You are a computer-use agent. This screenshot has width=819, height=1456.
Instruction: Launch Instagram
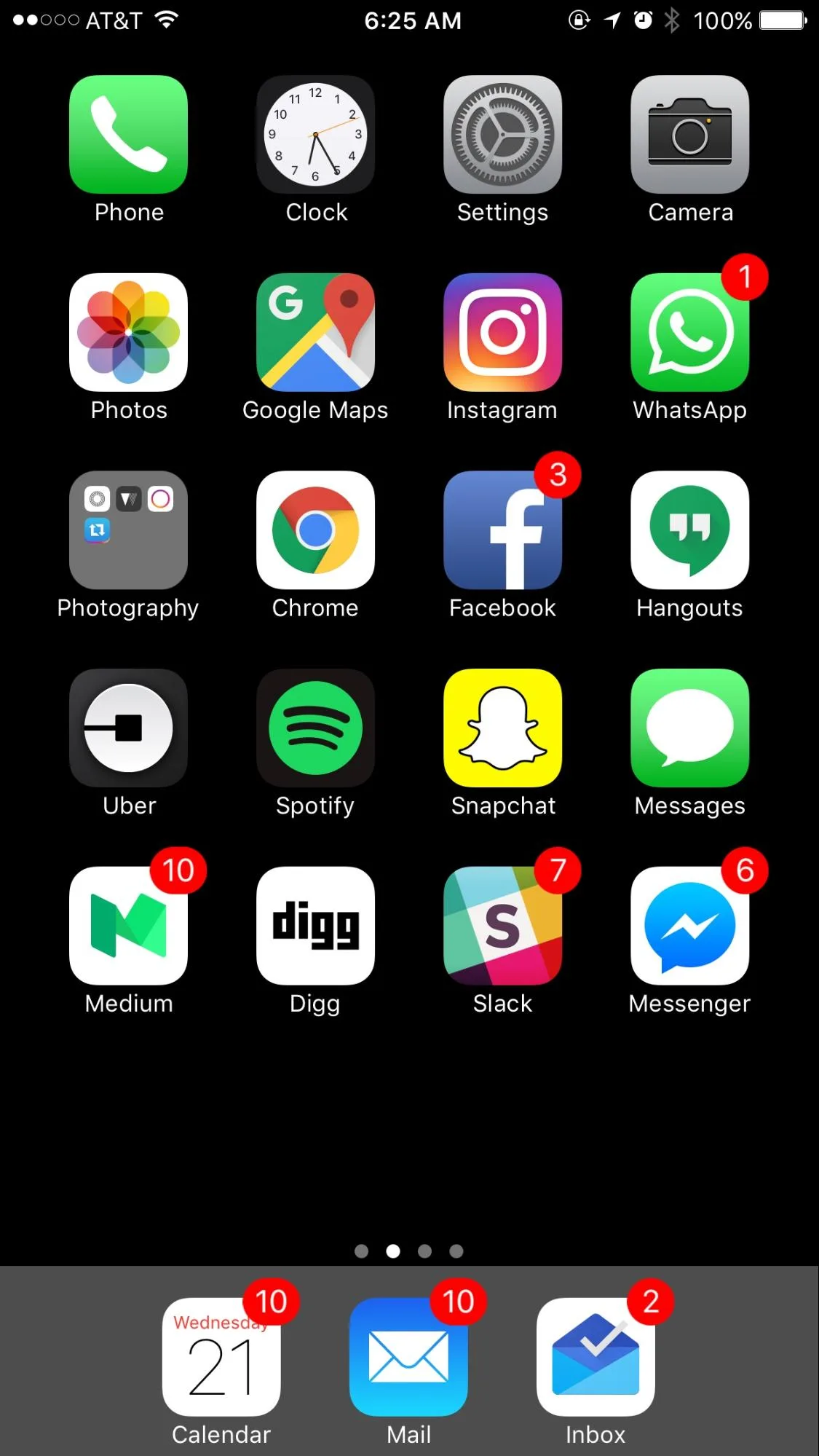[x=502, y=332]
